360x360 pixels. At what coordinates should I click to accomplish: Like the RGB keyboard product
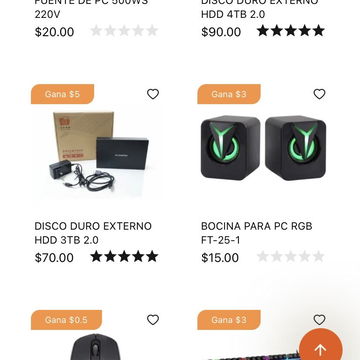coord(319,320)
